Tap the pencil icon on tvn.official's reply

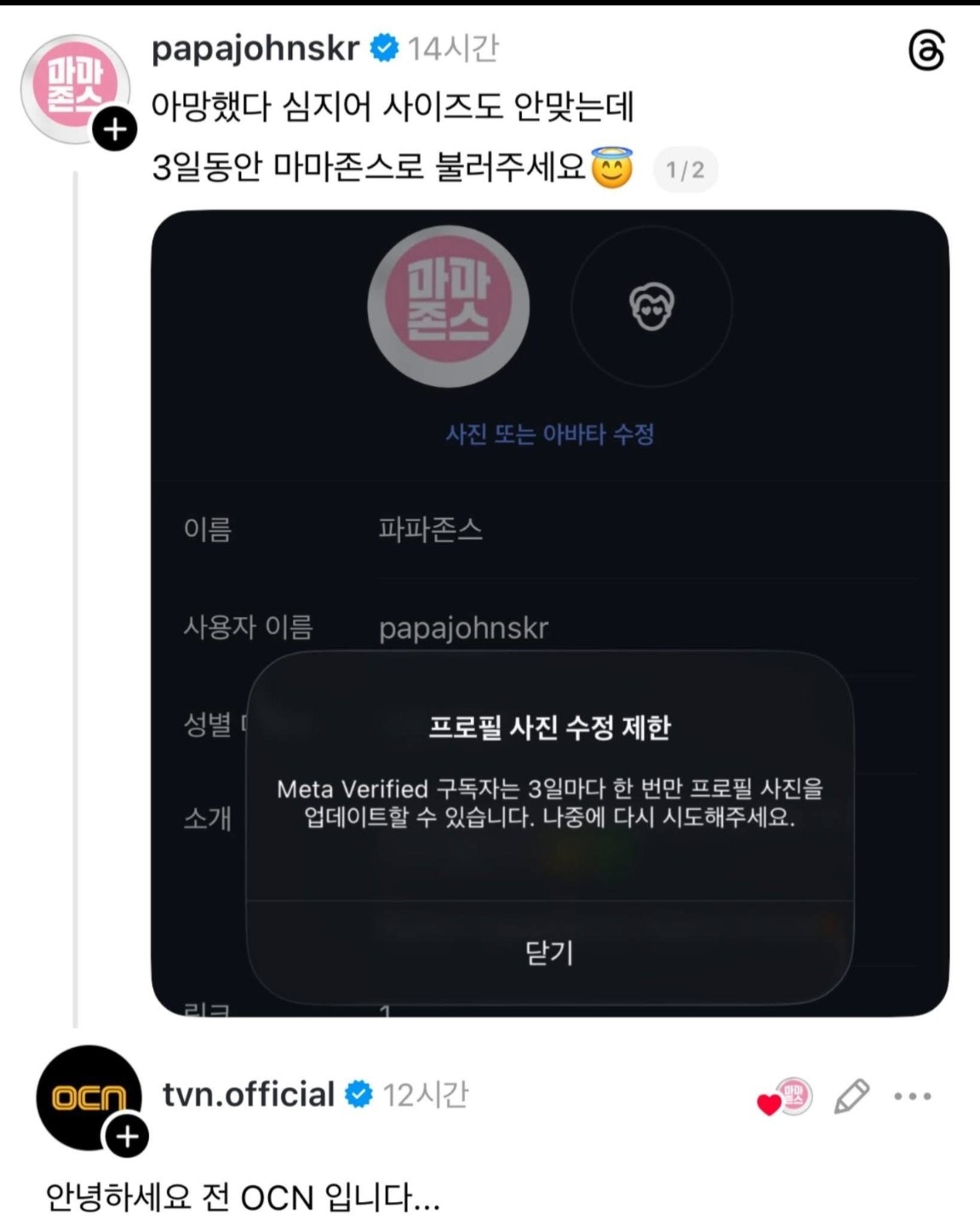(x=851, y=1097)
